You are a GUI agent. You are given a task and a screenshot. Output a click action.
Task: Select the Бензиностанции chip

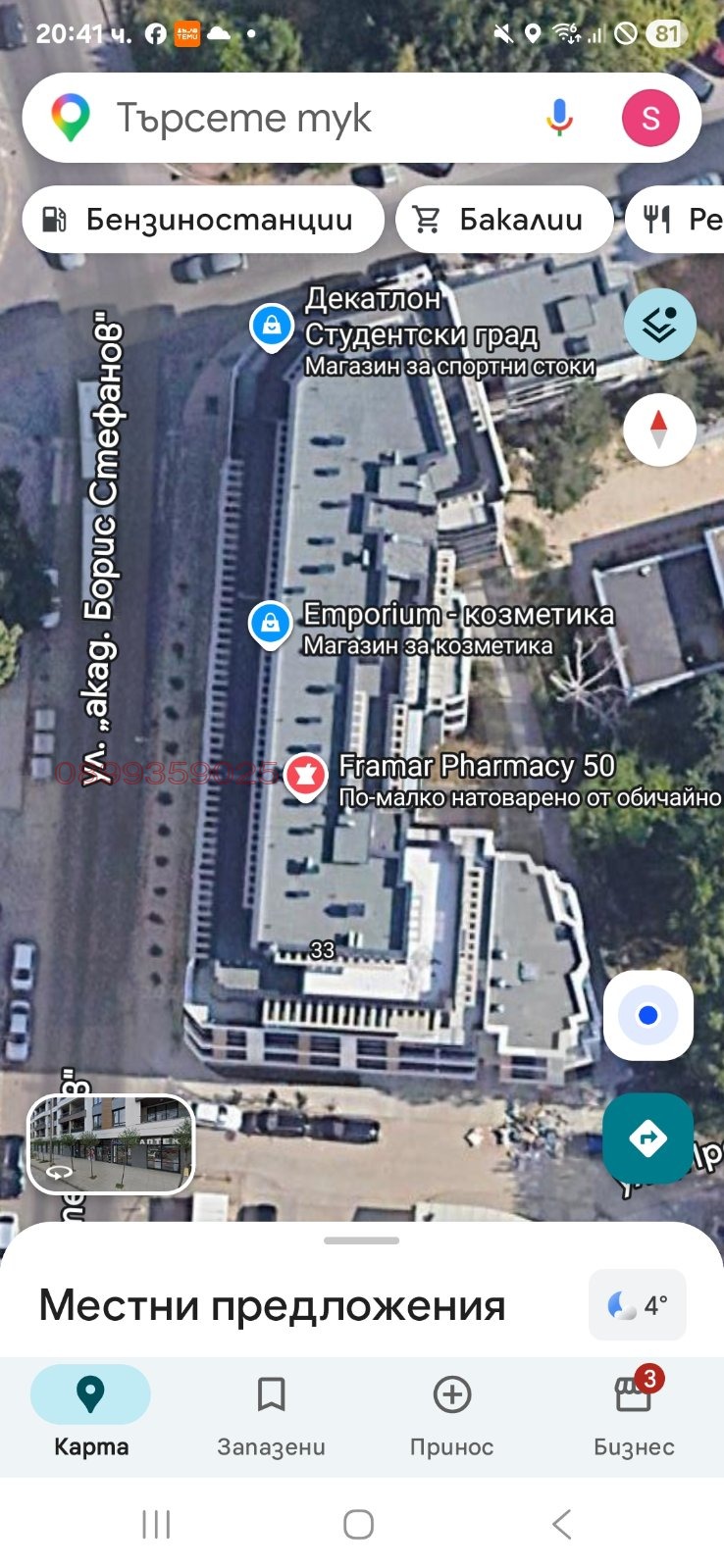pos(202,220)
